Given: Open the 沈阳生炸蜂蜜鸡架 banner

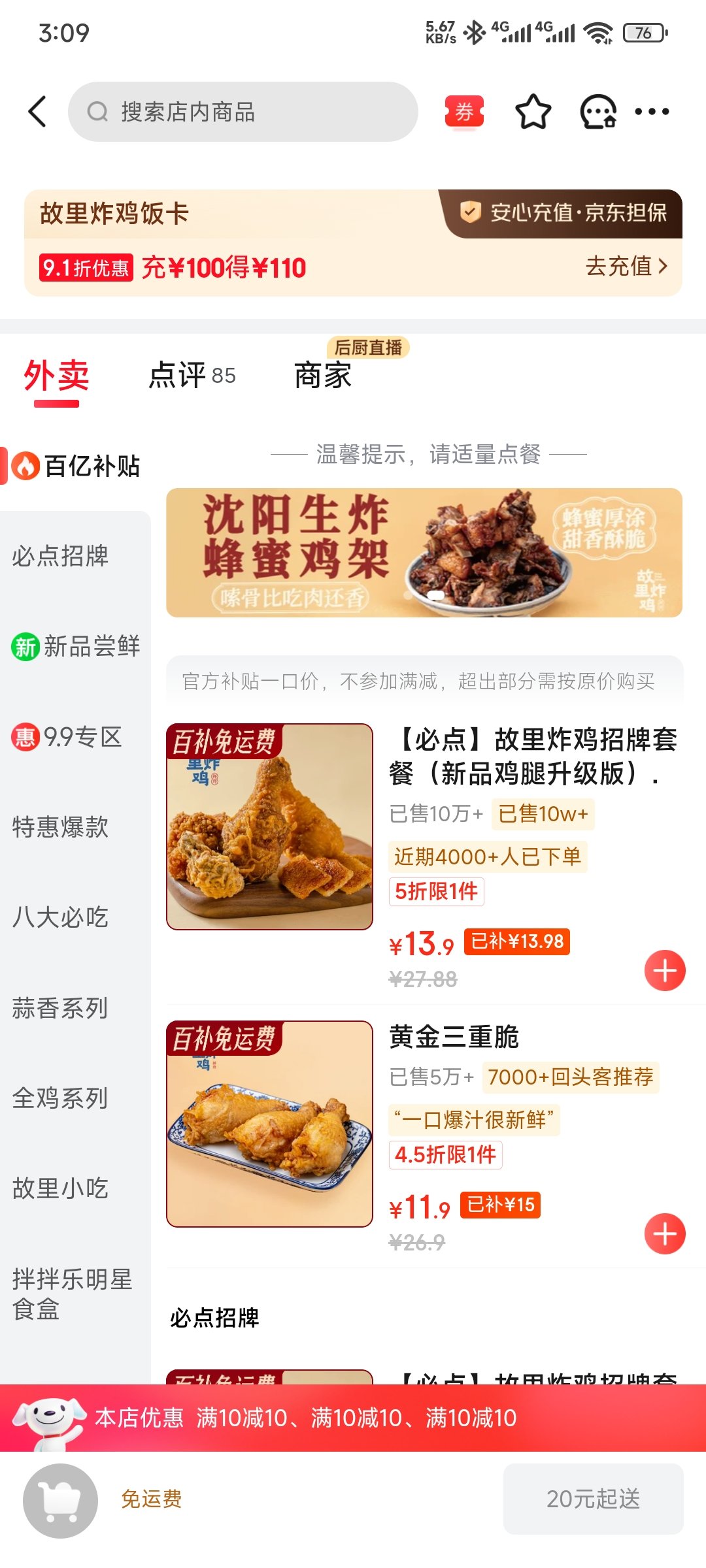Looking at the screenshot, I should pyautogui.click(x=424, y=553).
